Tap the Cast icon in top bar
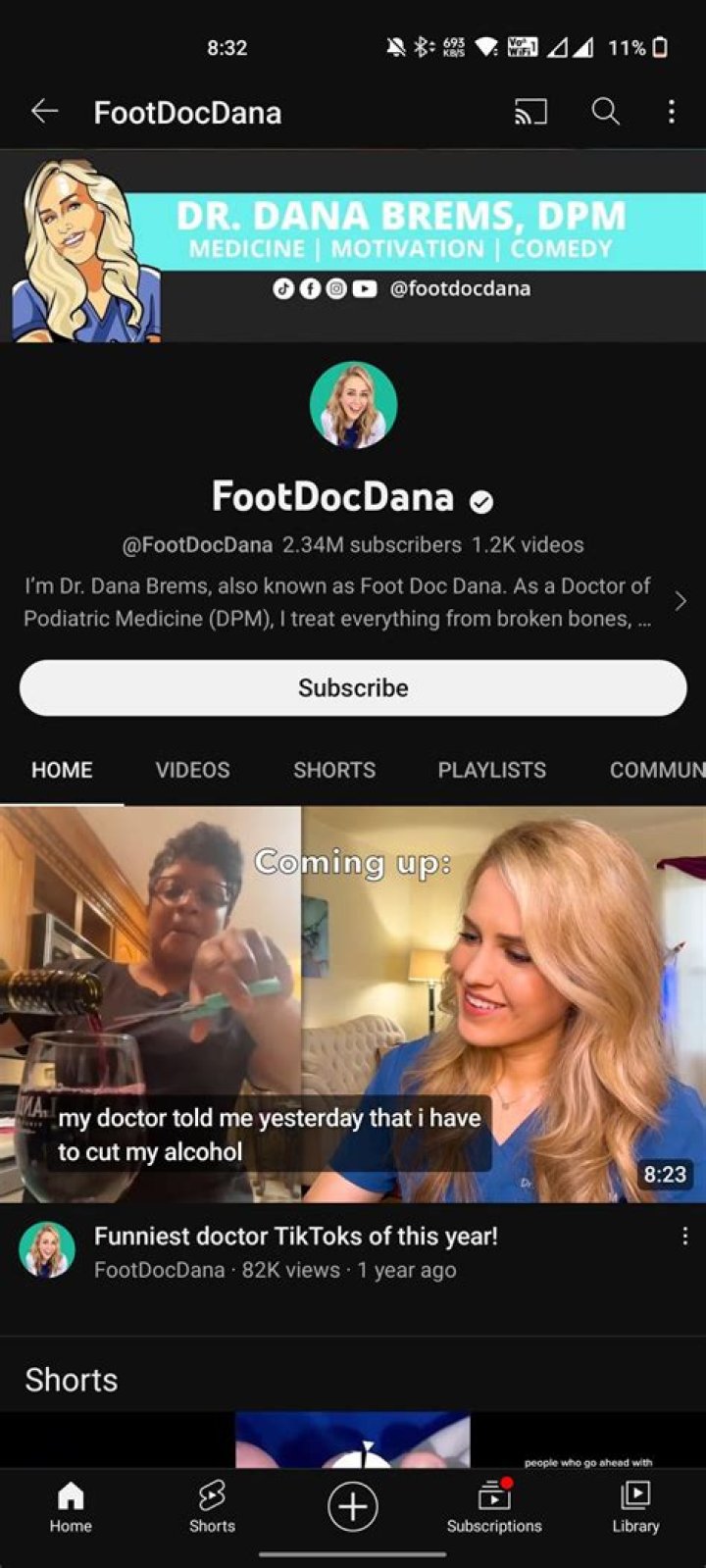Screen dimensions: 706x1568 pos(530,112)
